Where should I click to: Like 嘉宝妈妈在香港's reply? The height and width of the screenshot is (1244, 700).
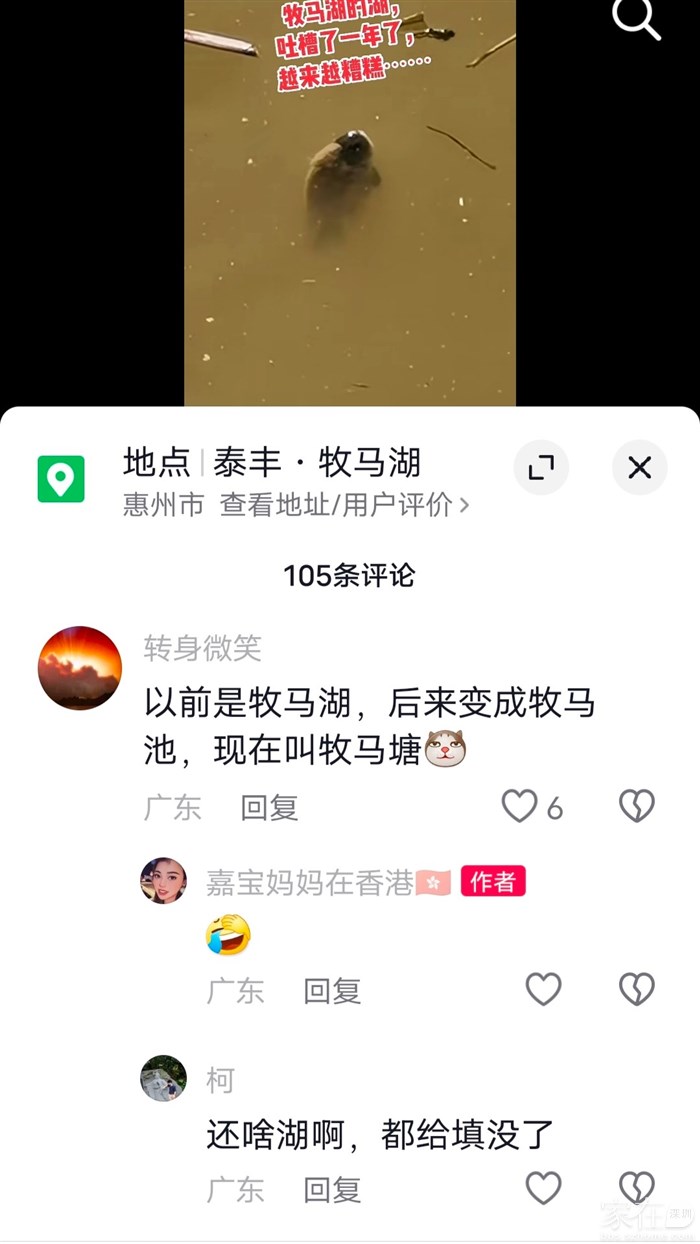pos(544,990)
